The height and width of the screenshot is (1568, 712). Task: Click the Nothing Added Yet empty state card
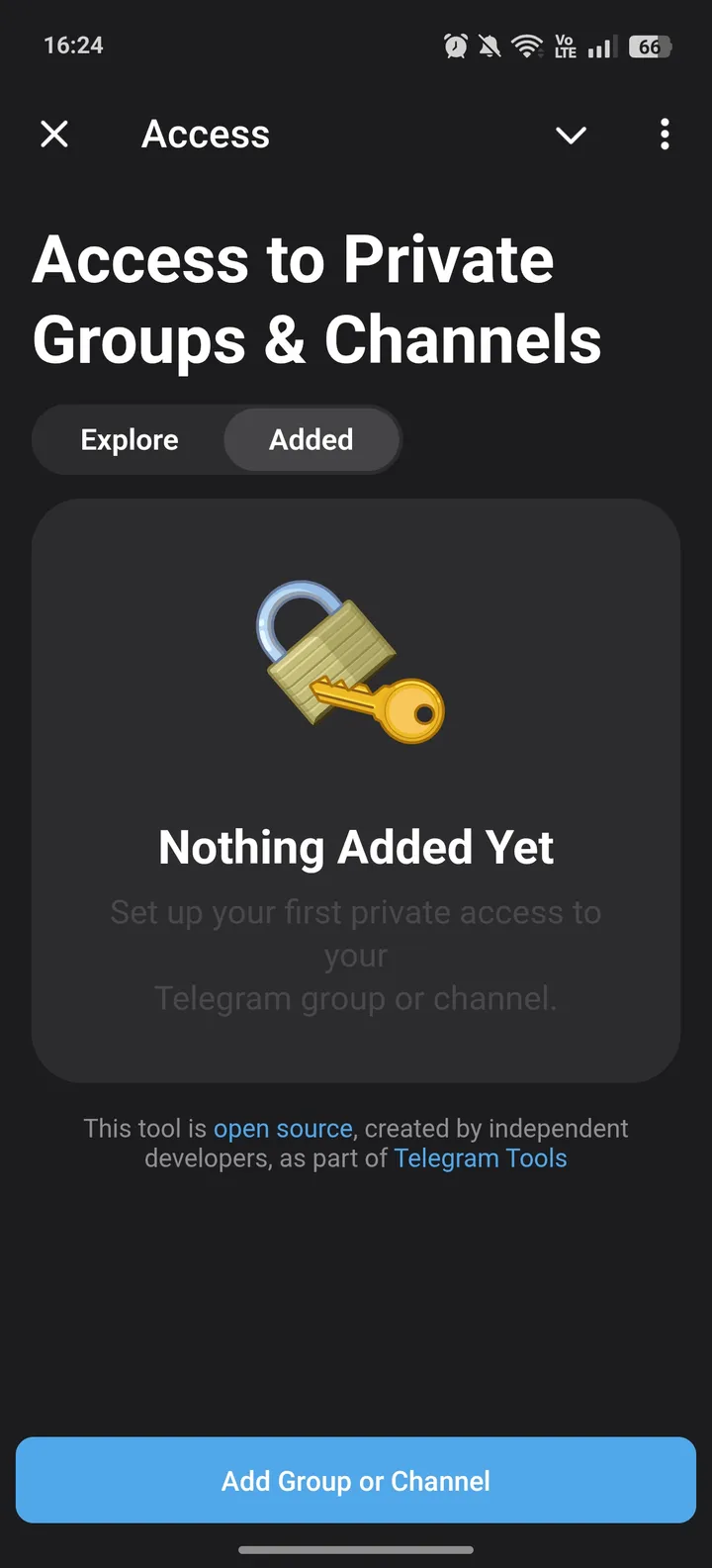tap(356, 791)
